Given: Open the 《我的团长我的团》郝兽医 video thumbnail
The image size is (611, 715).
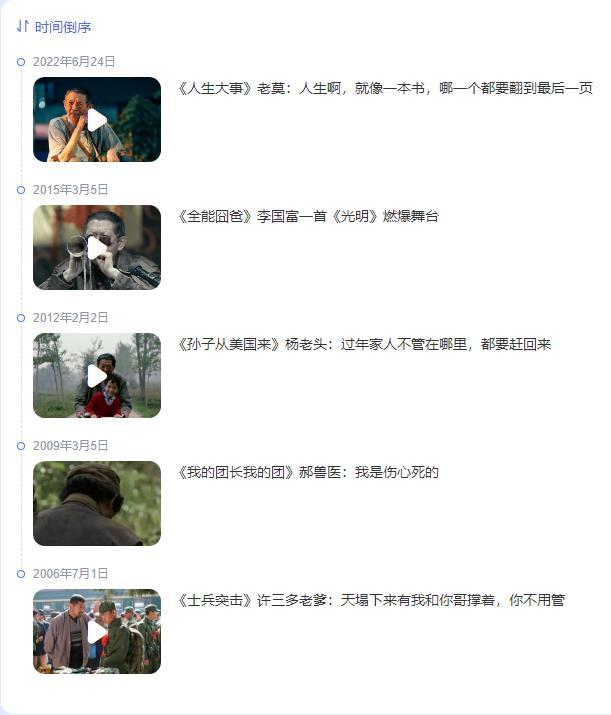Looking at the screenshot, I should click(x=97, y=503).
